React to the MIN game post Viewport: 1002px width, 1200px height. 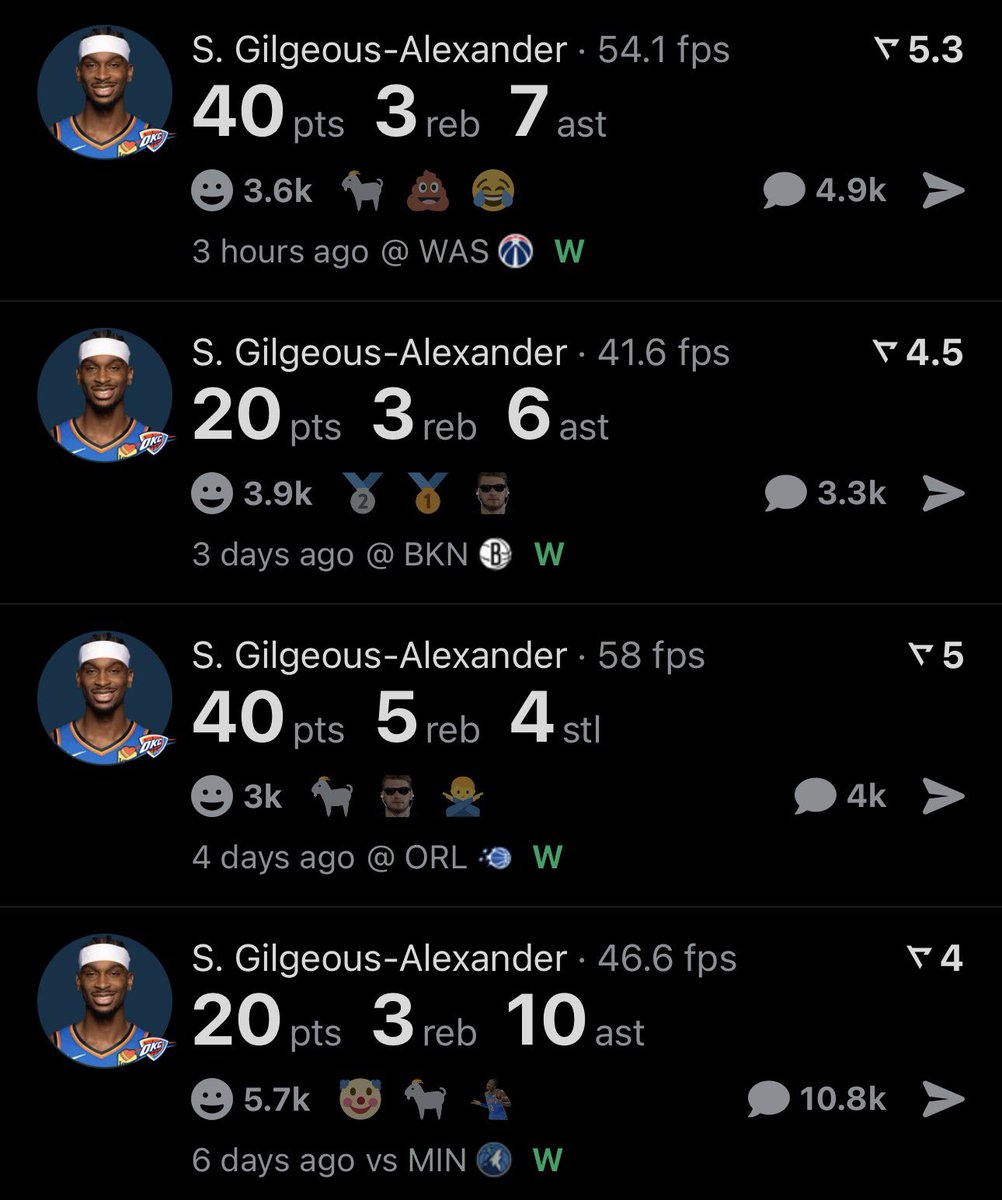212,1099
